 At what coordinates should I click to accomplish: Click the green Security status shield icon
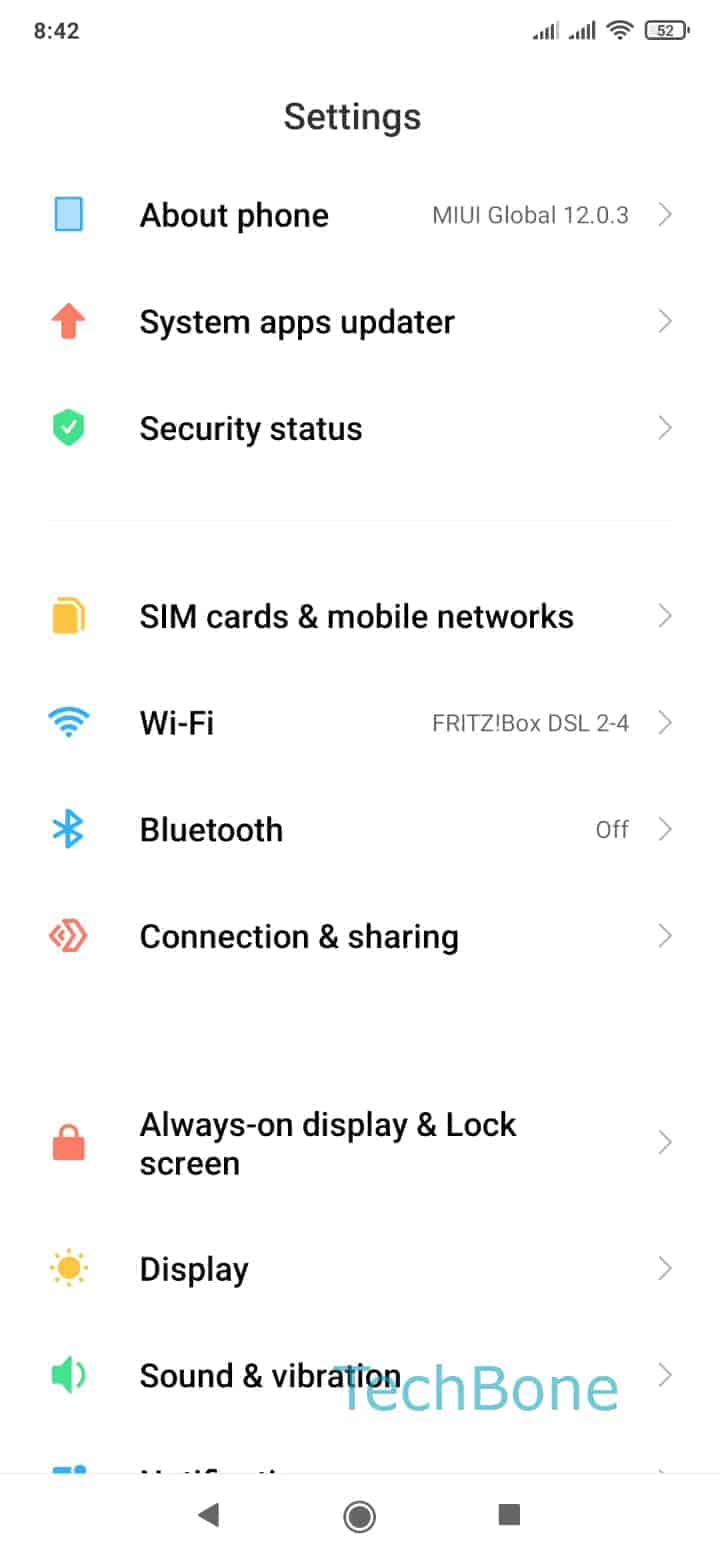68,428
